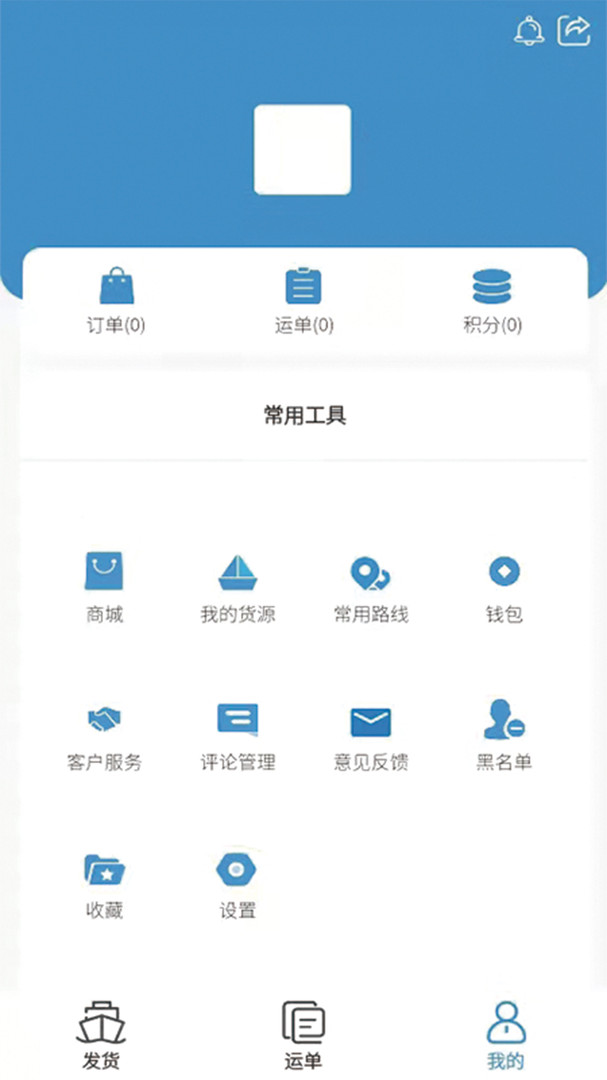The width and height of the screenshot is (607, 1080).
Task: View 积分 points
Action: coord(492,302)
